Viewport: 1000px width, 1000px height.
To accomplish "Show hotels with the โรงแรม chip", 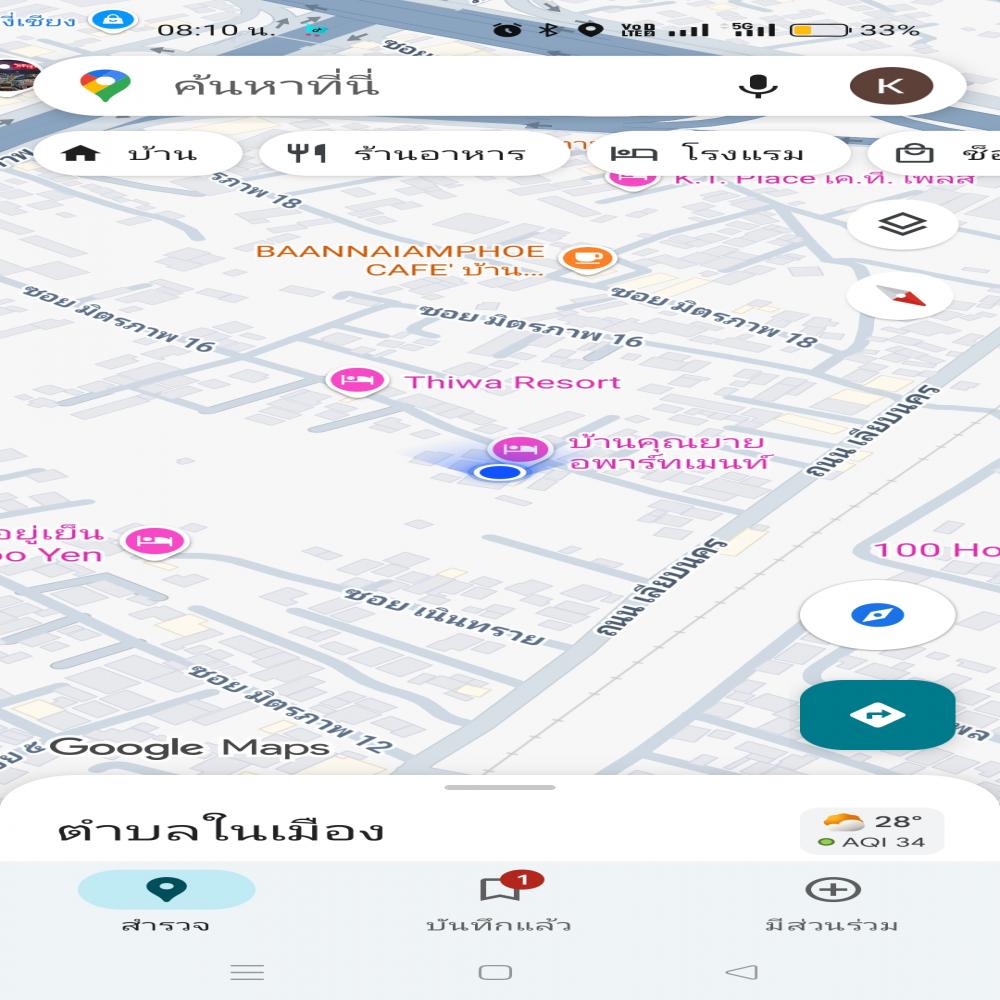I will pos(717,154).
